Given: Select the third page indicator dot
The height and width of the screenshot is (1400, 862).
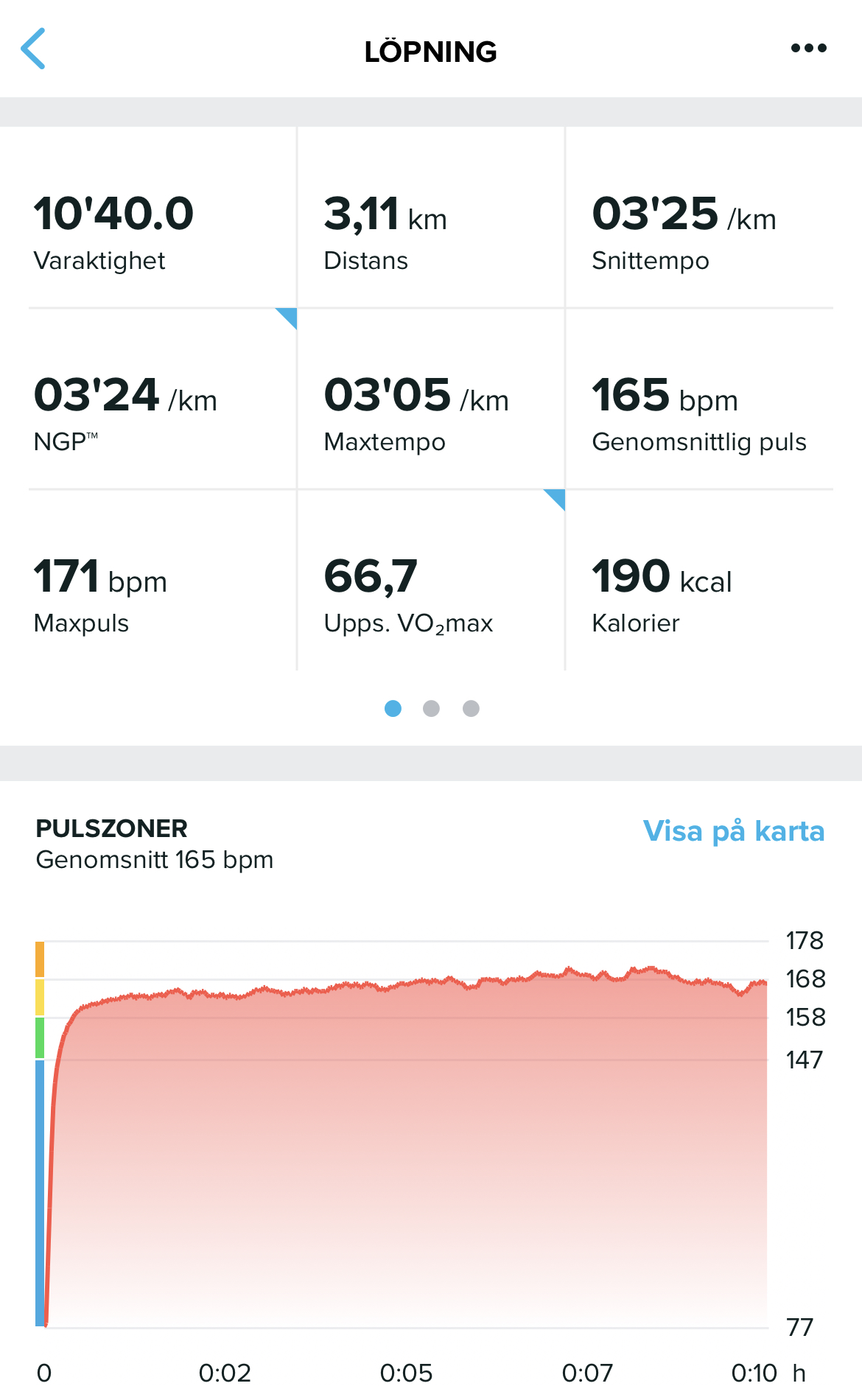Looking at the screenshot, I should [x=471, y=708].
